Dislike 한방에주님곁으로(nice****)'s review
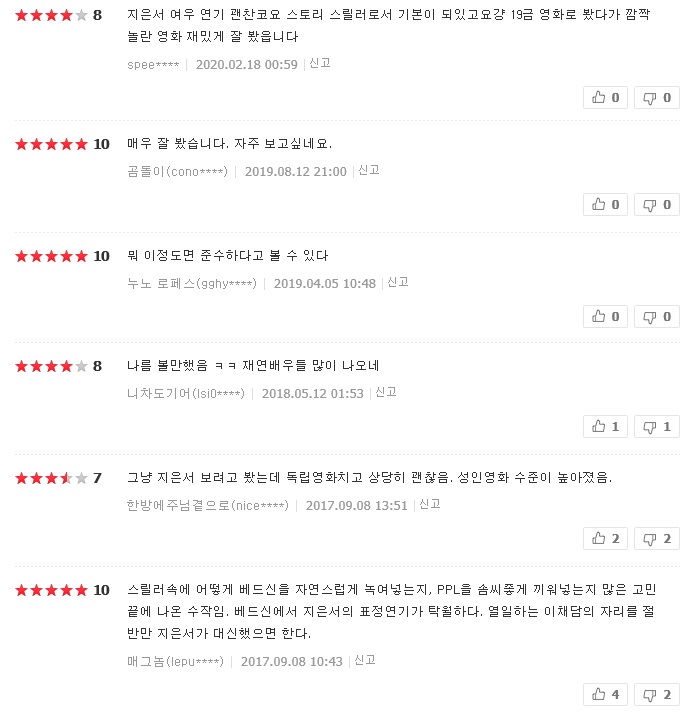691x718 pixels. coord(657,539)
